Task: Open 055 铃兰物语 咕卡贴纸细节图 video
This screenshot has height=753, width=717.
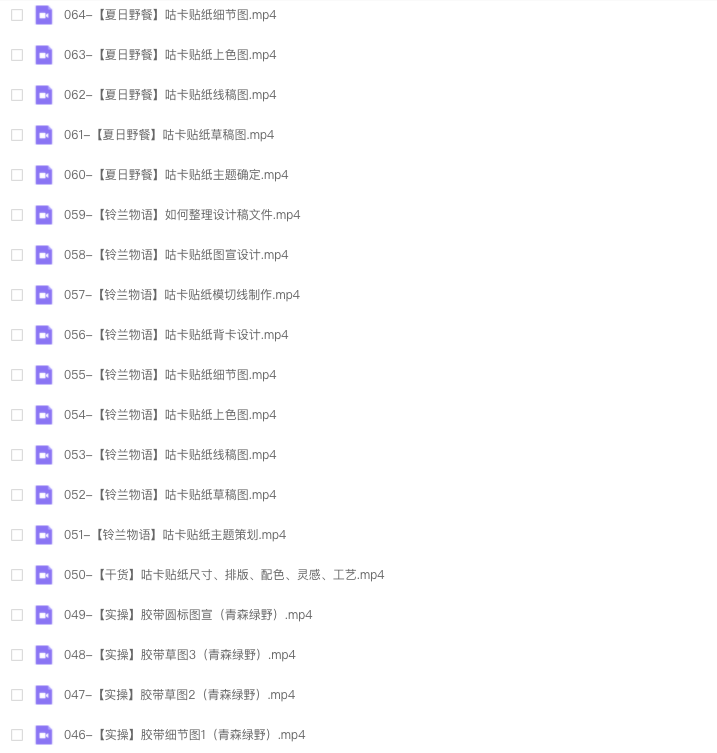Action: click(x=170, y=375)
